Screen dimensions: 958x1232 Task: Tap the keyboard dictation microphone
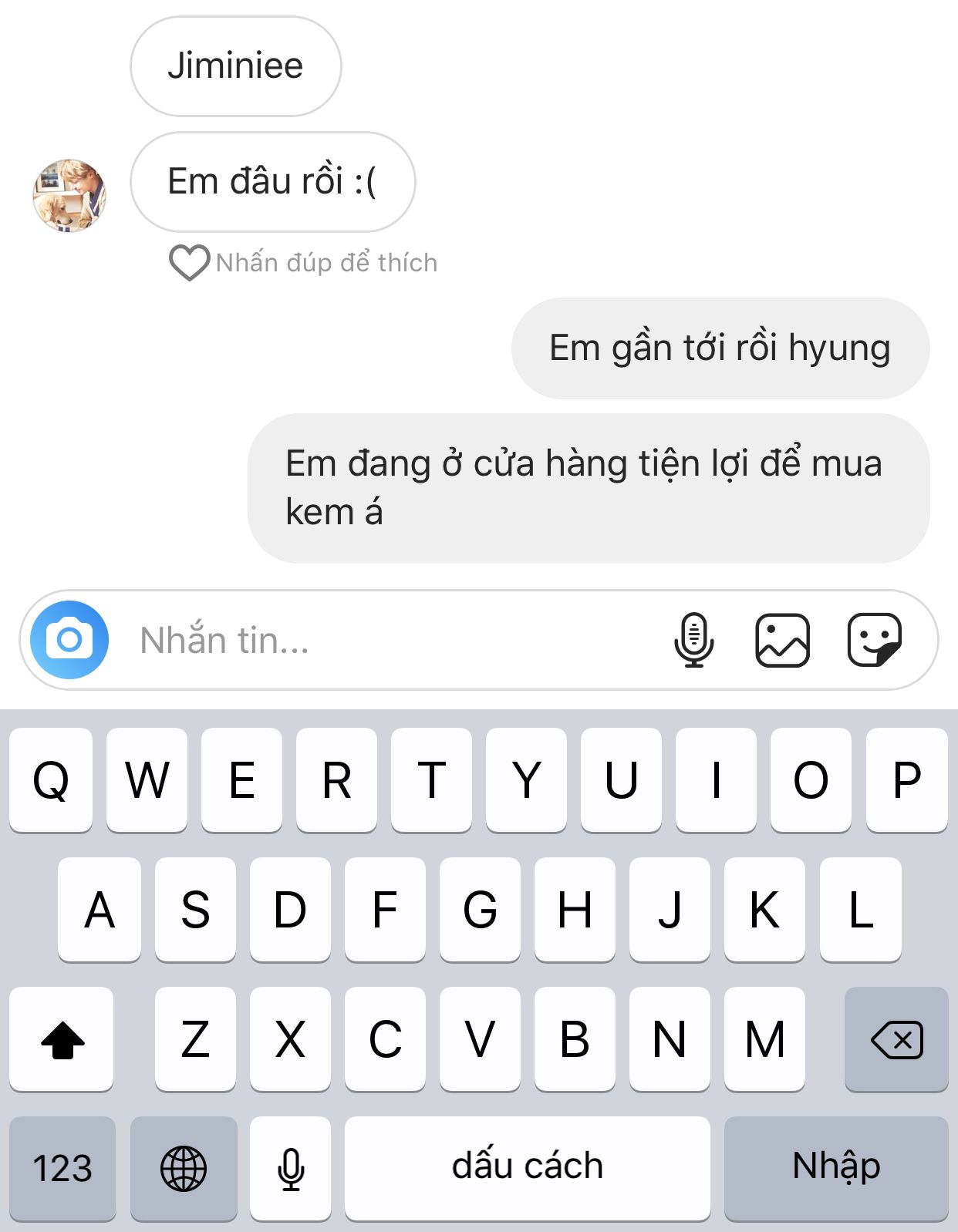pyautogui.click(x=291, y=1168)
